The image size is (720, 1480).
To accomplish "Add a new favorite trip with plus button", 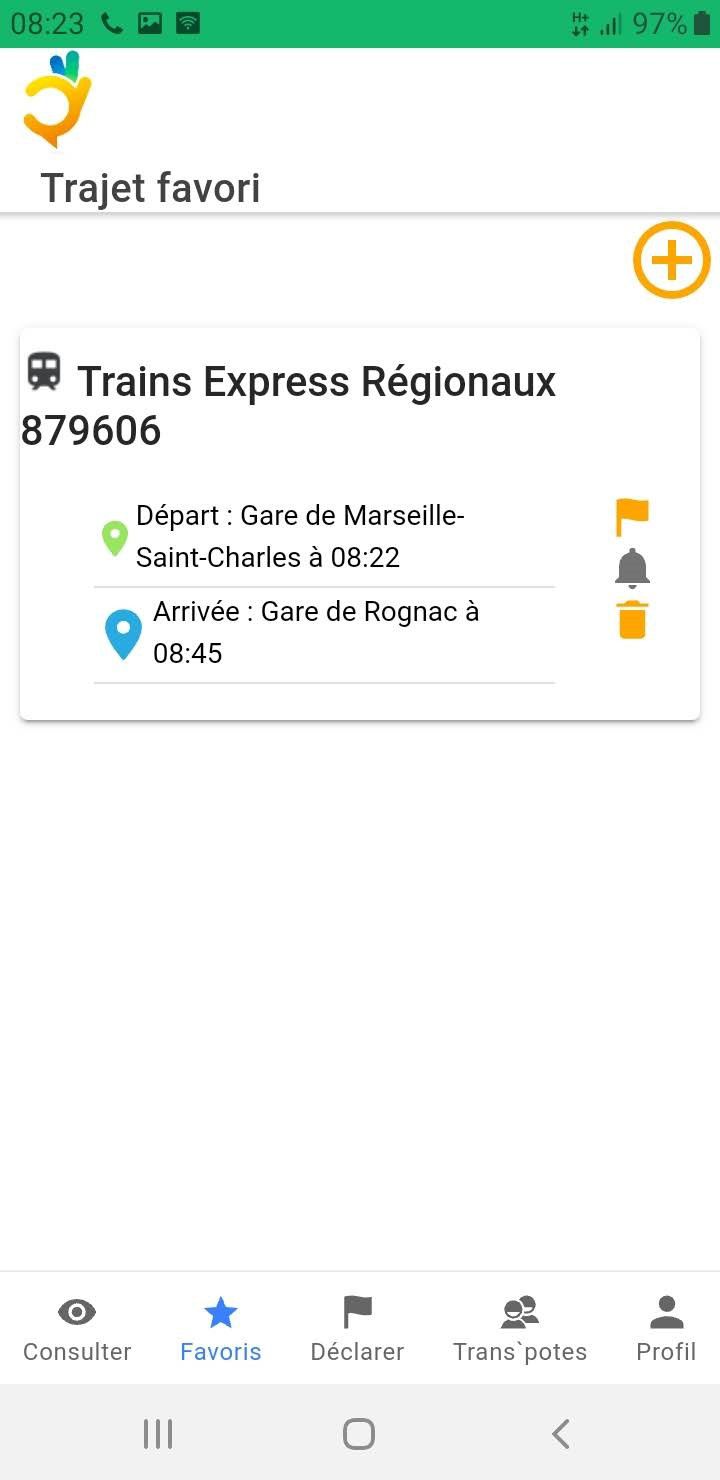I will point(671,260).
